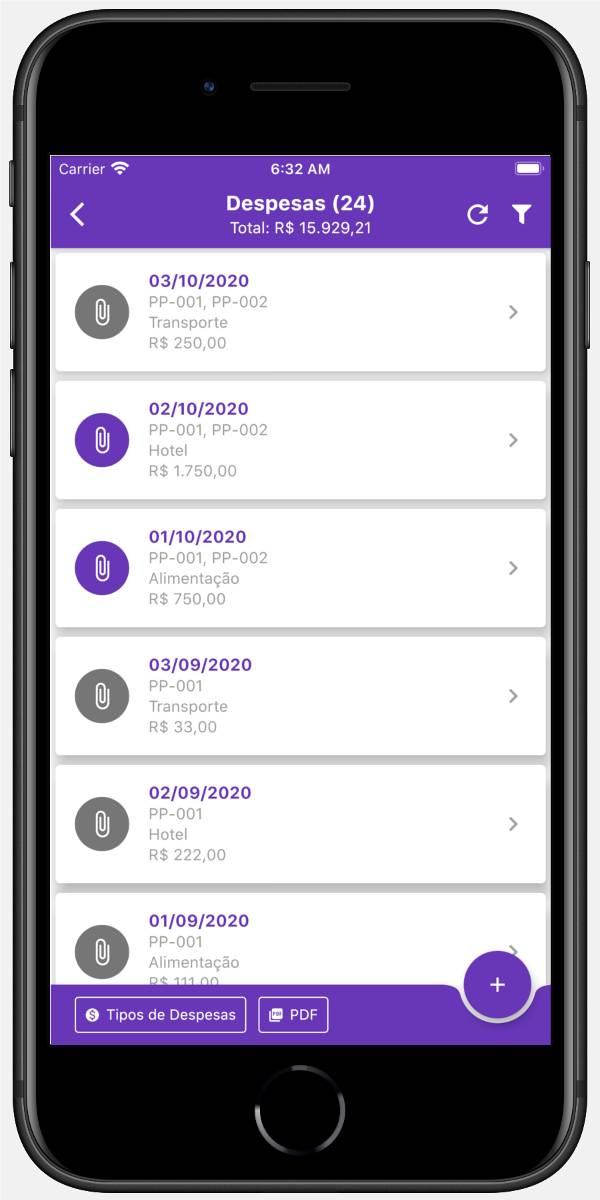600x1200 pixels.
Task: Open the 02/09/2020 Hotel expense of R$ 222,00
Action: [300, 824]
